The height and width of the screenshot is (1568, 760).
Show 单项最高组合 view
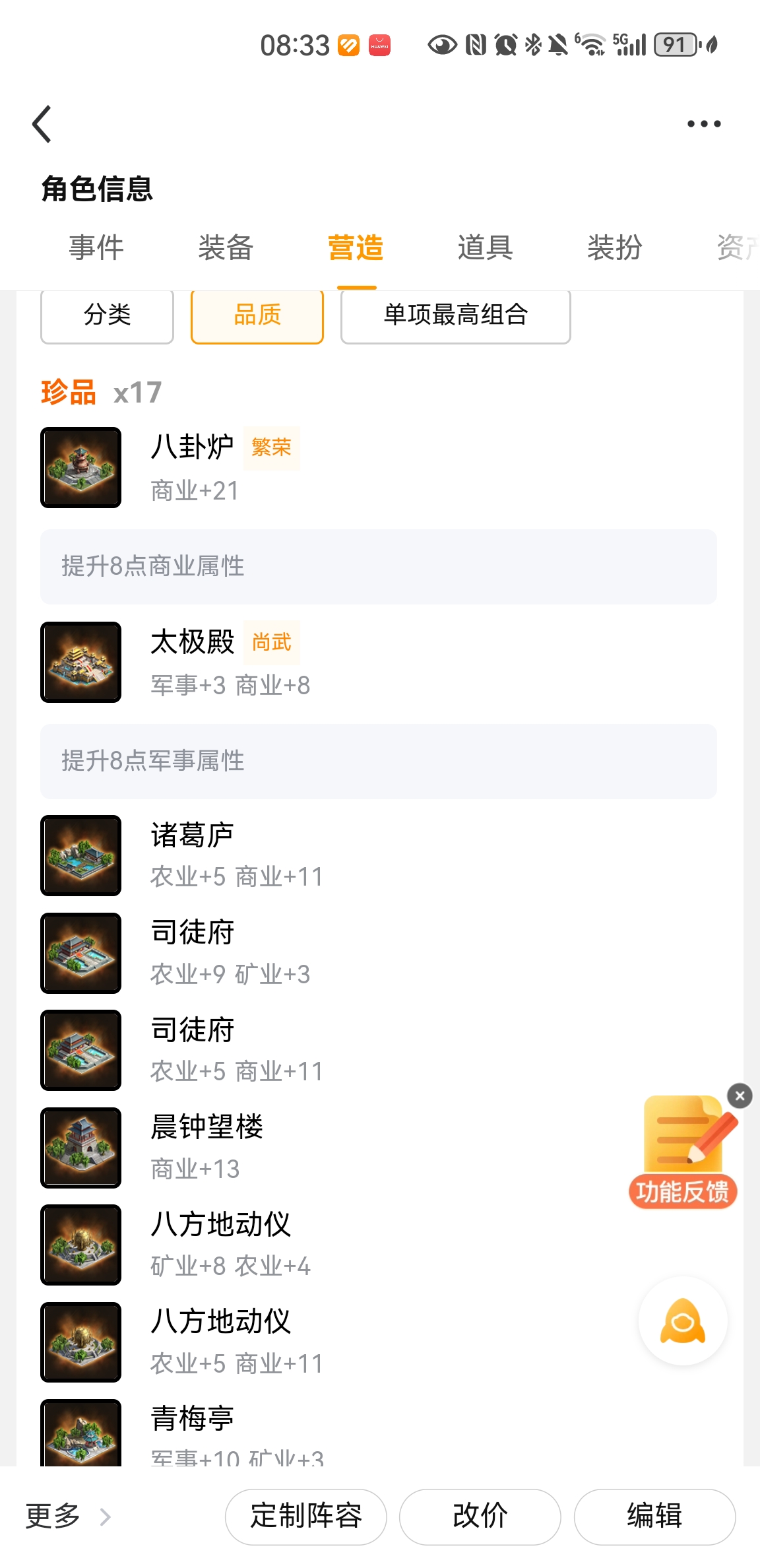[x=455, y=315]
